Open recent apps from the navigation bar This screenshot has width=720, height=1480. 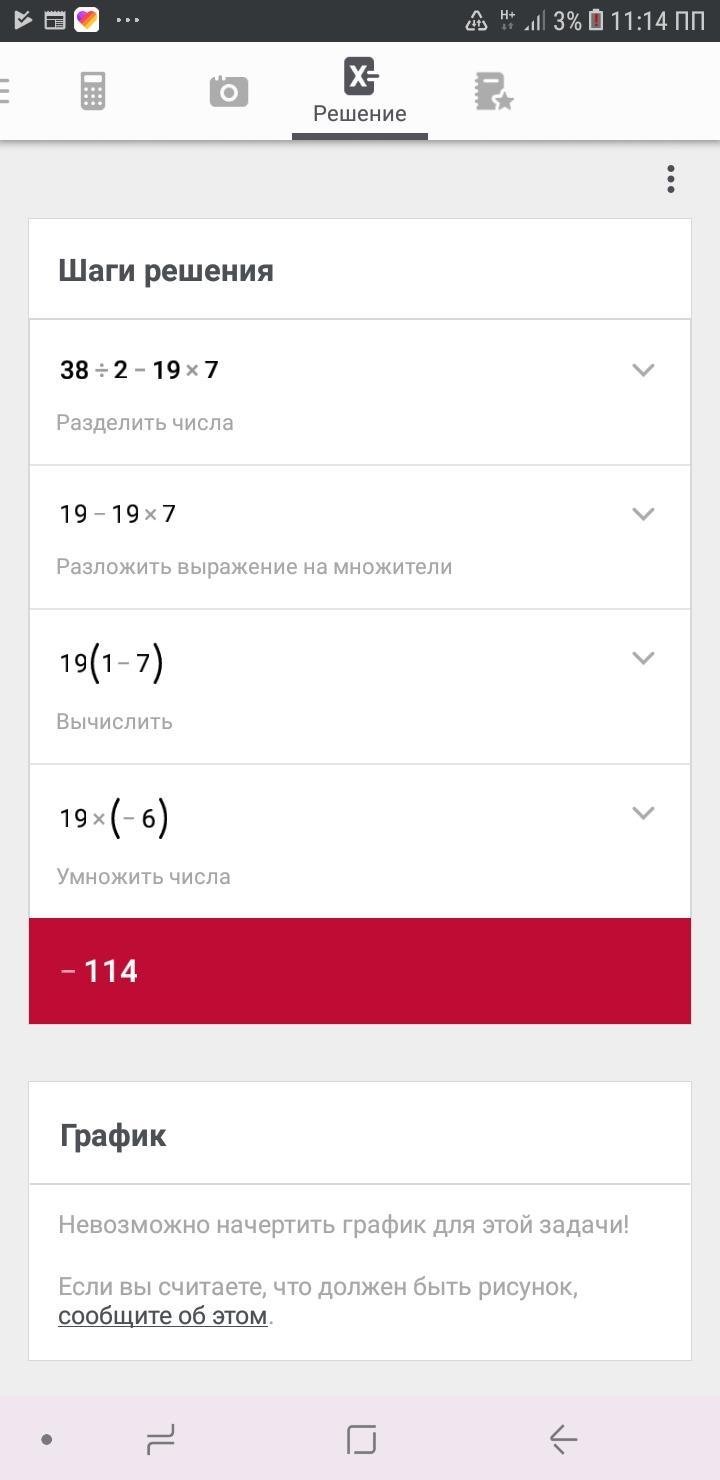(160, 1440)
